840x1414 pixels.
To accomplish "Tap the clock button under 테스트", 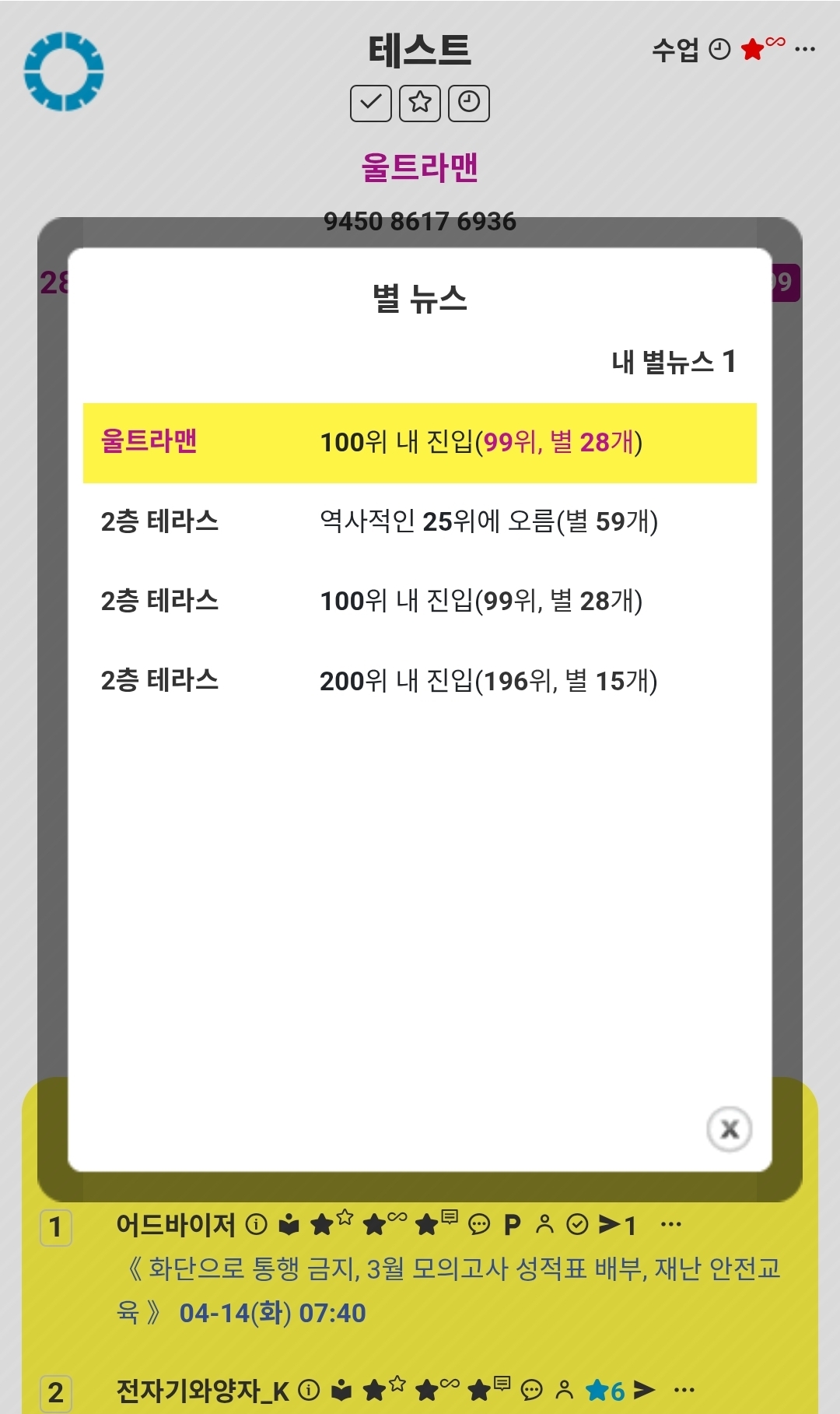I will [x=469, y=103].
